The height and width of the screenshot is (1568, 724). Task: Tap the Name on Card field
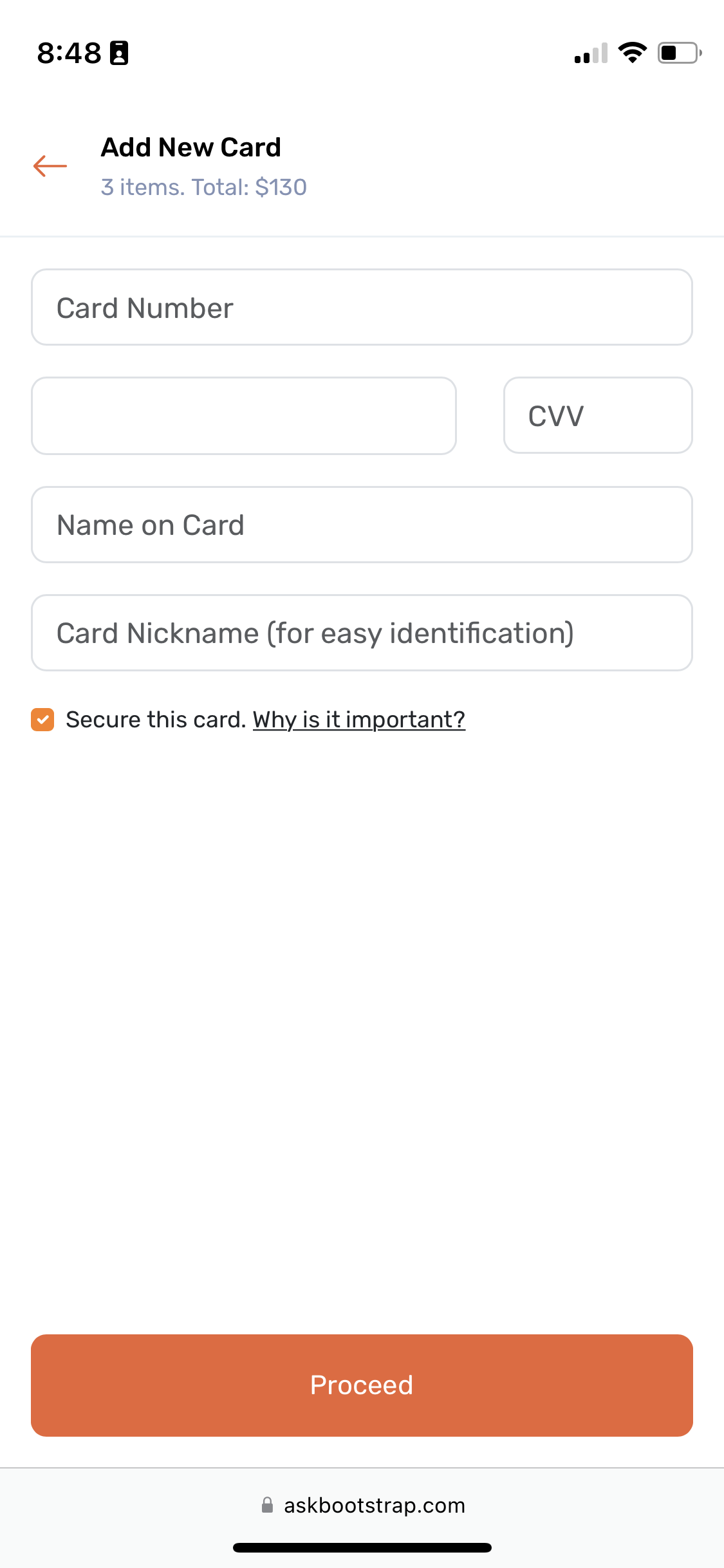(362, 525)
